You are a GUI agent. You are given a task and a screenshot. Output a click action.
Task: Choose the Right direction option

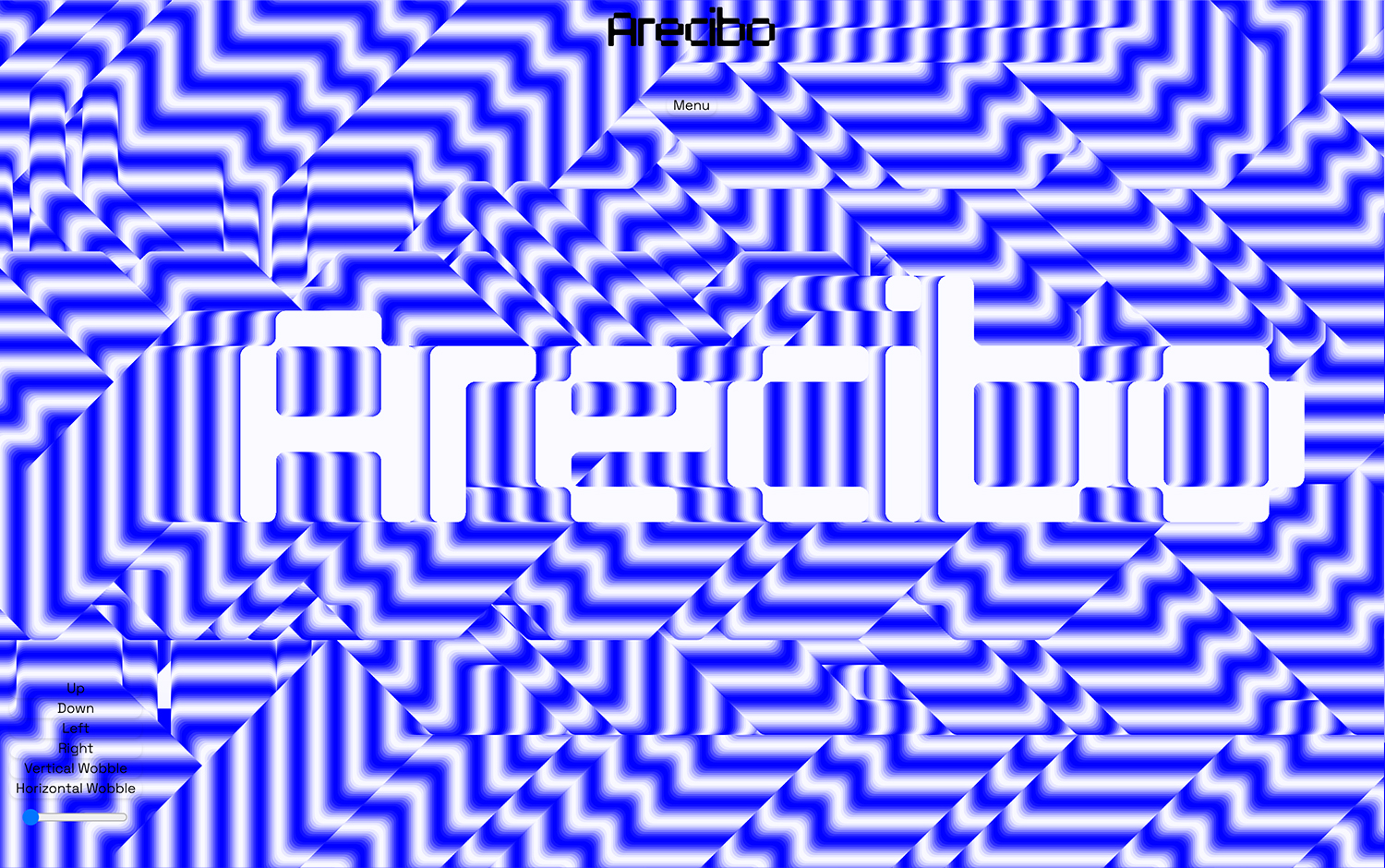tap(76, 748)
